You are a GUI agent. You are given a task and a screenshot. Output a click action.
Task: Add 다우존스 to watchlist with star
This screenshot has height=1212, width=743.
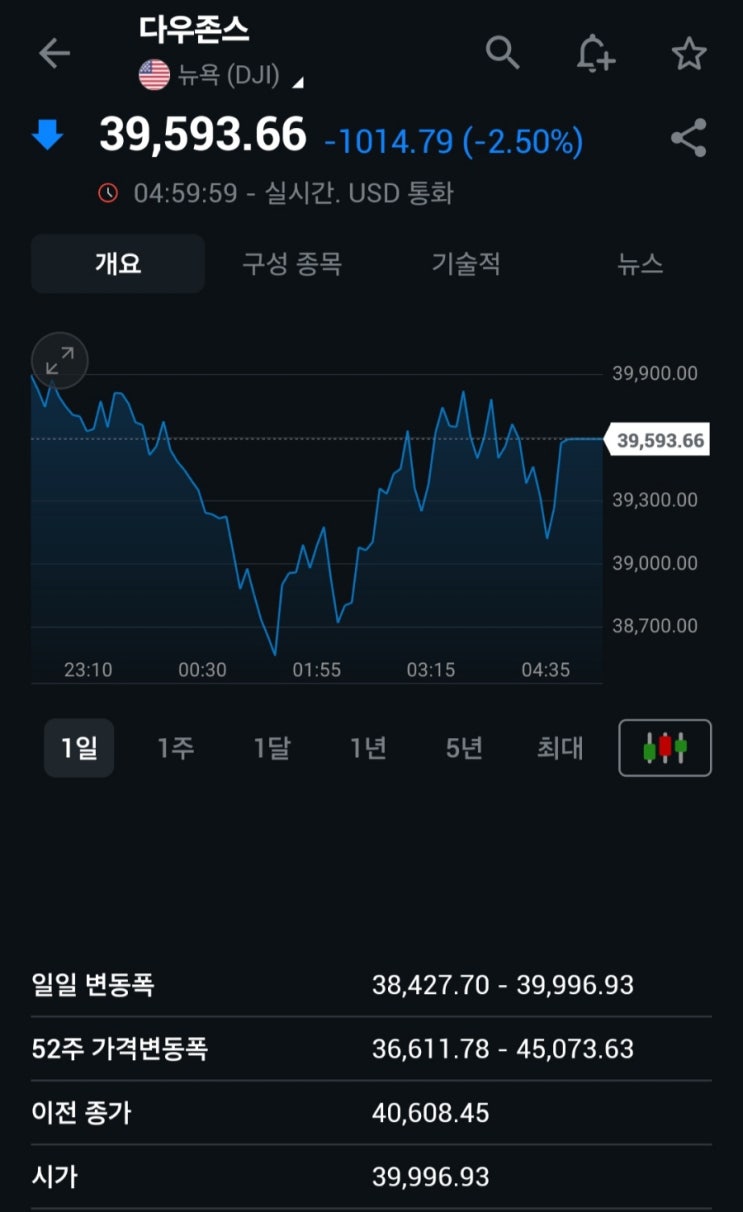click(x=689, y=53)
